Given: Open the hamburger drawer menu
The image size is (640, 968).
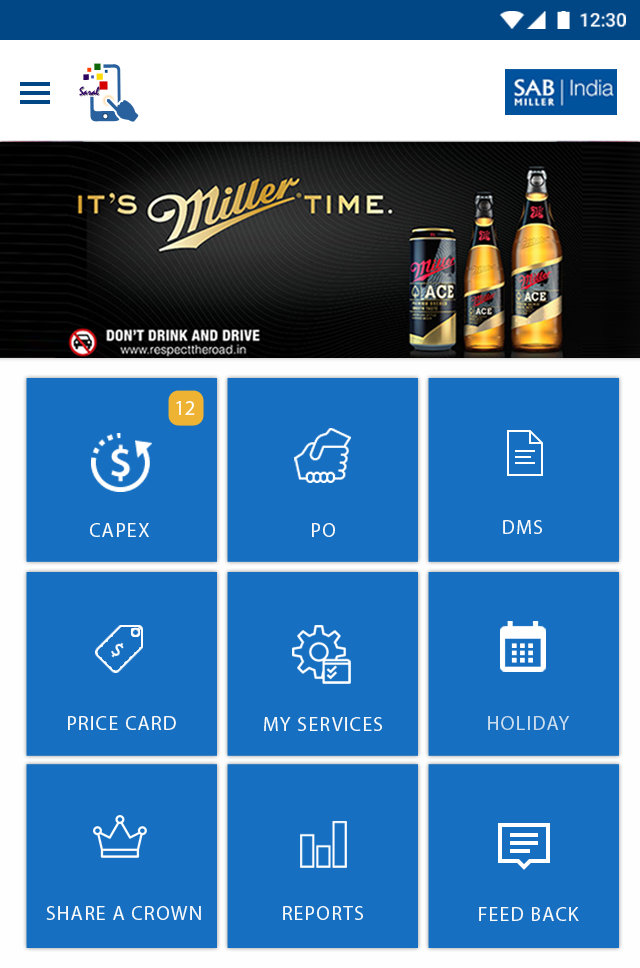Looking at the screenshot, I should 35,93.
